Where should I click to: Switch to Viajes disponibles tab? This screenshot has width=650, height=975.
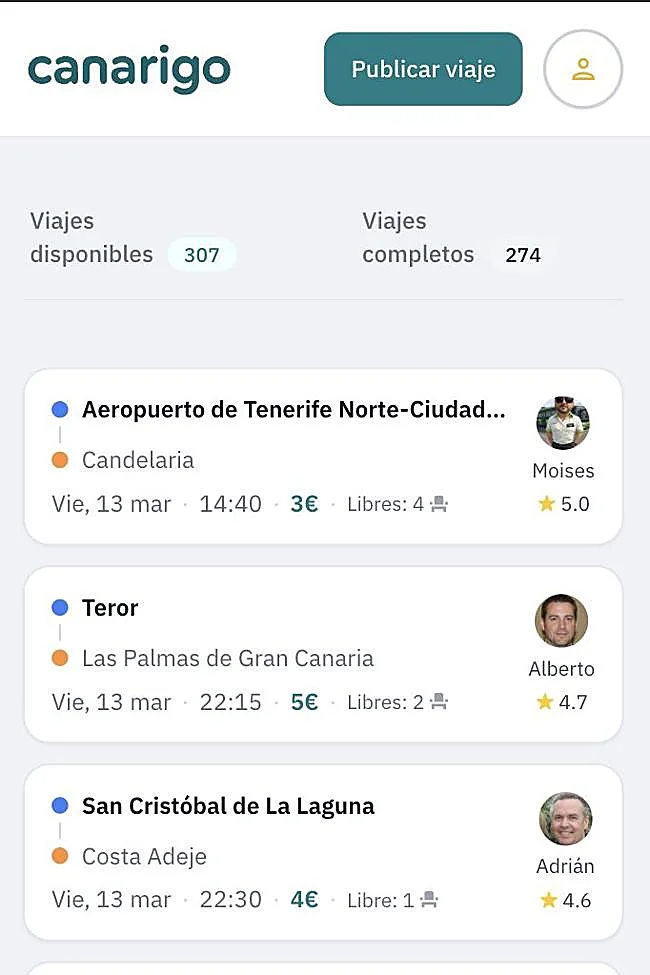pos(130,238)
